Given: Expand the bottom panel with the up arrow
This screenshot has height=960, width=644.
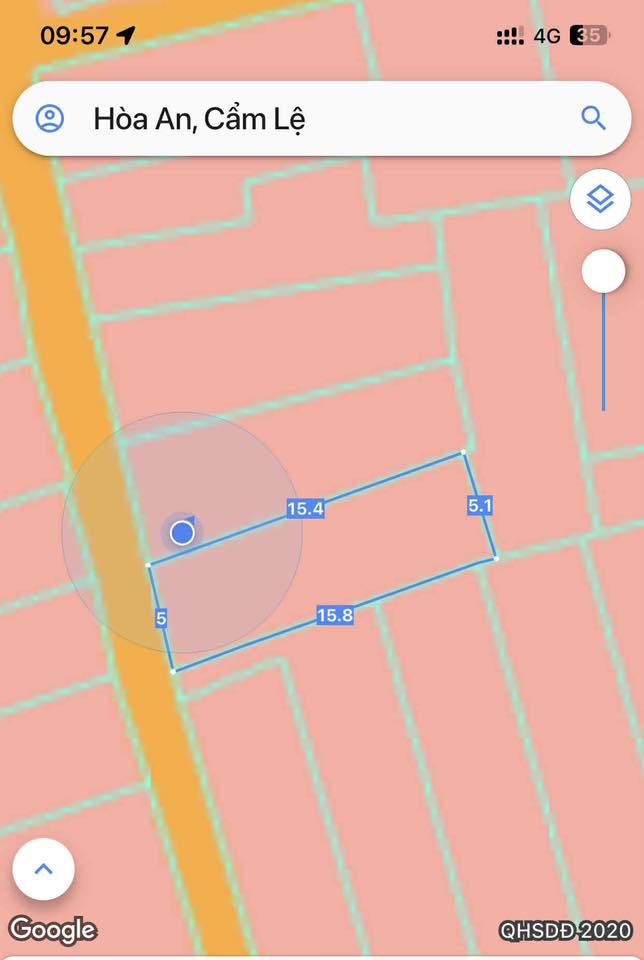Looking at the screenshot, I should point(43,869).
